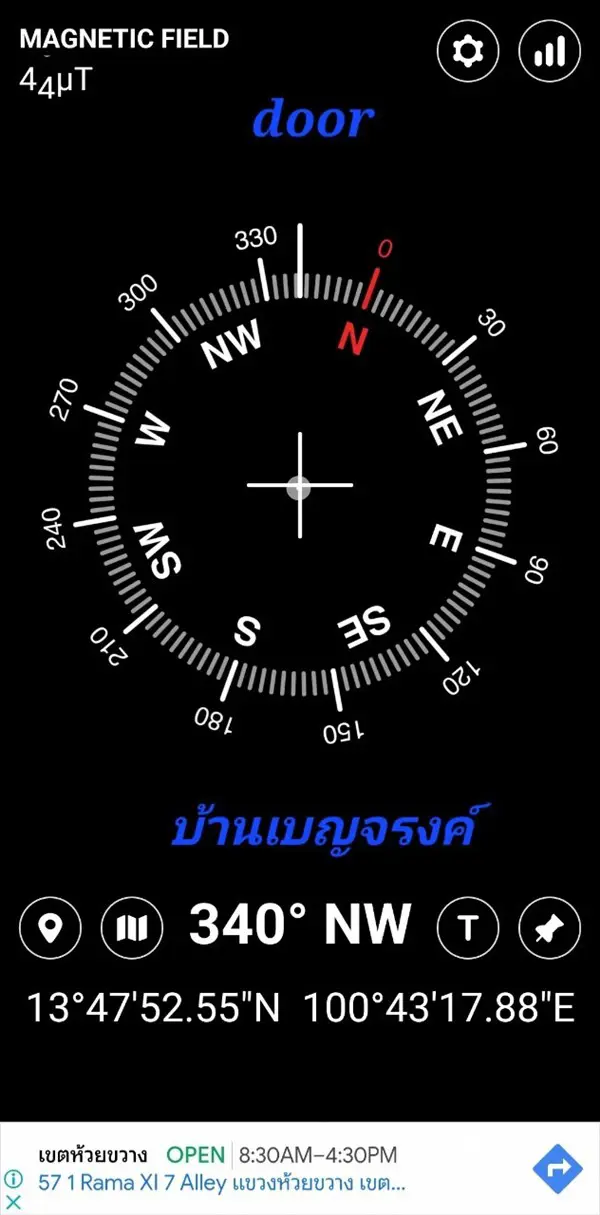This screenshot has height=1215, width=600.
Task: Tap the pushpin lock icon
Action: pyautogui.click(x=549, y=929)
